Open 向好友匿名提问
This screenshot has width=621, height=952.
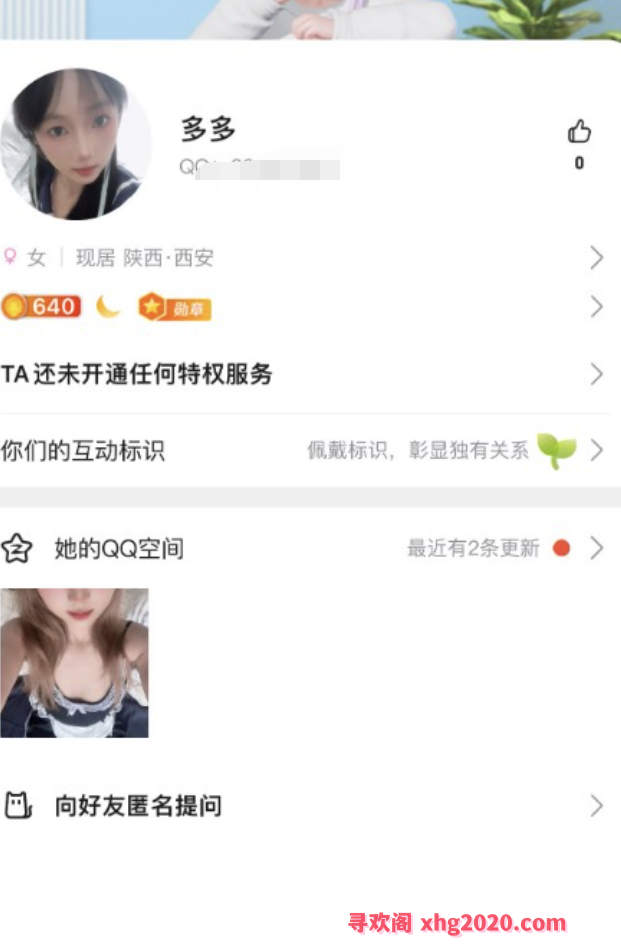300,806
